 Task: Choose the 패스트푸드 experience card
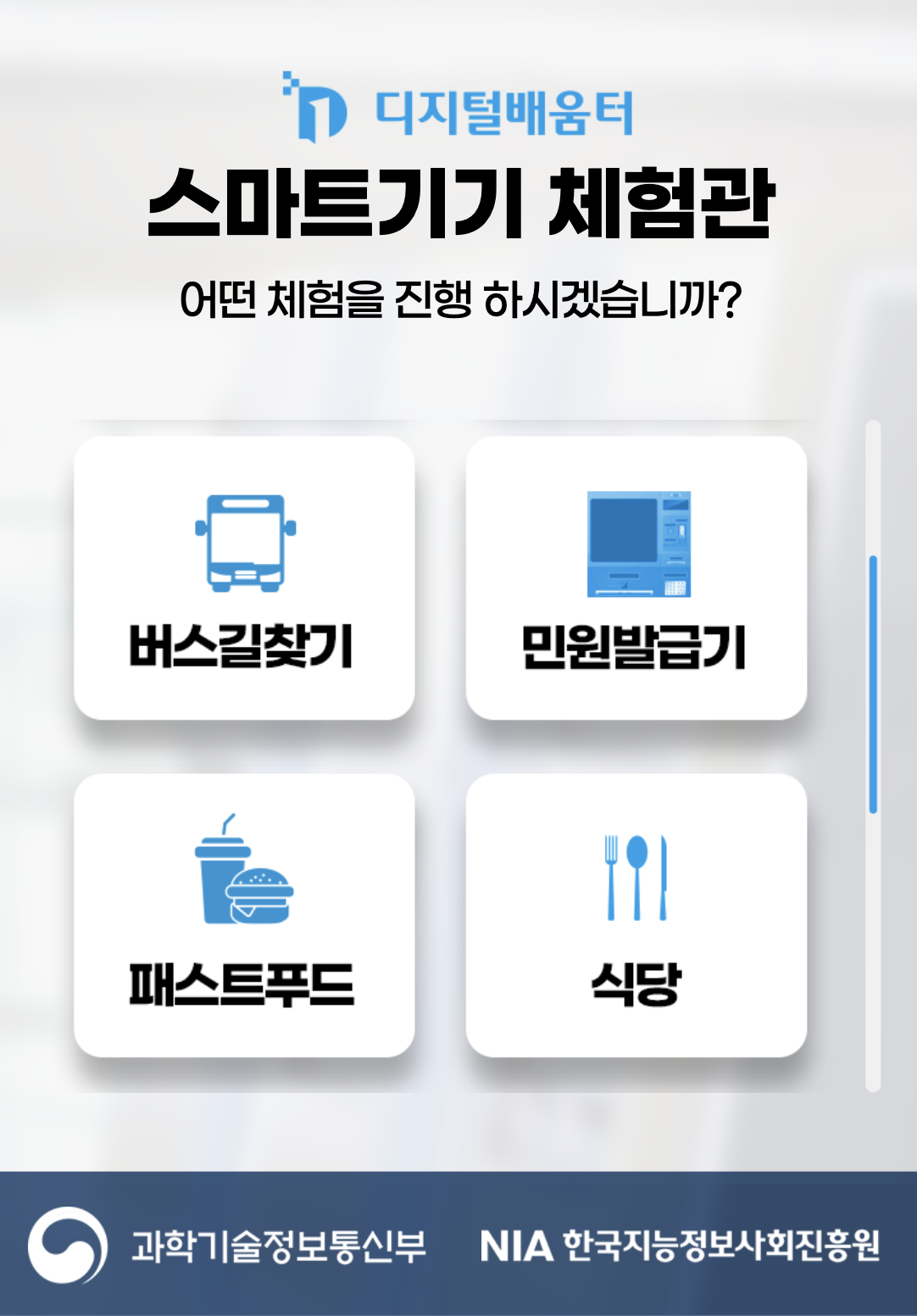point(245,916)
